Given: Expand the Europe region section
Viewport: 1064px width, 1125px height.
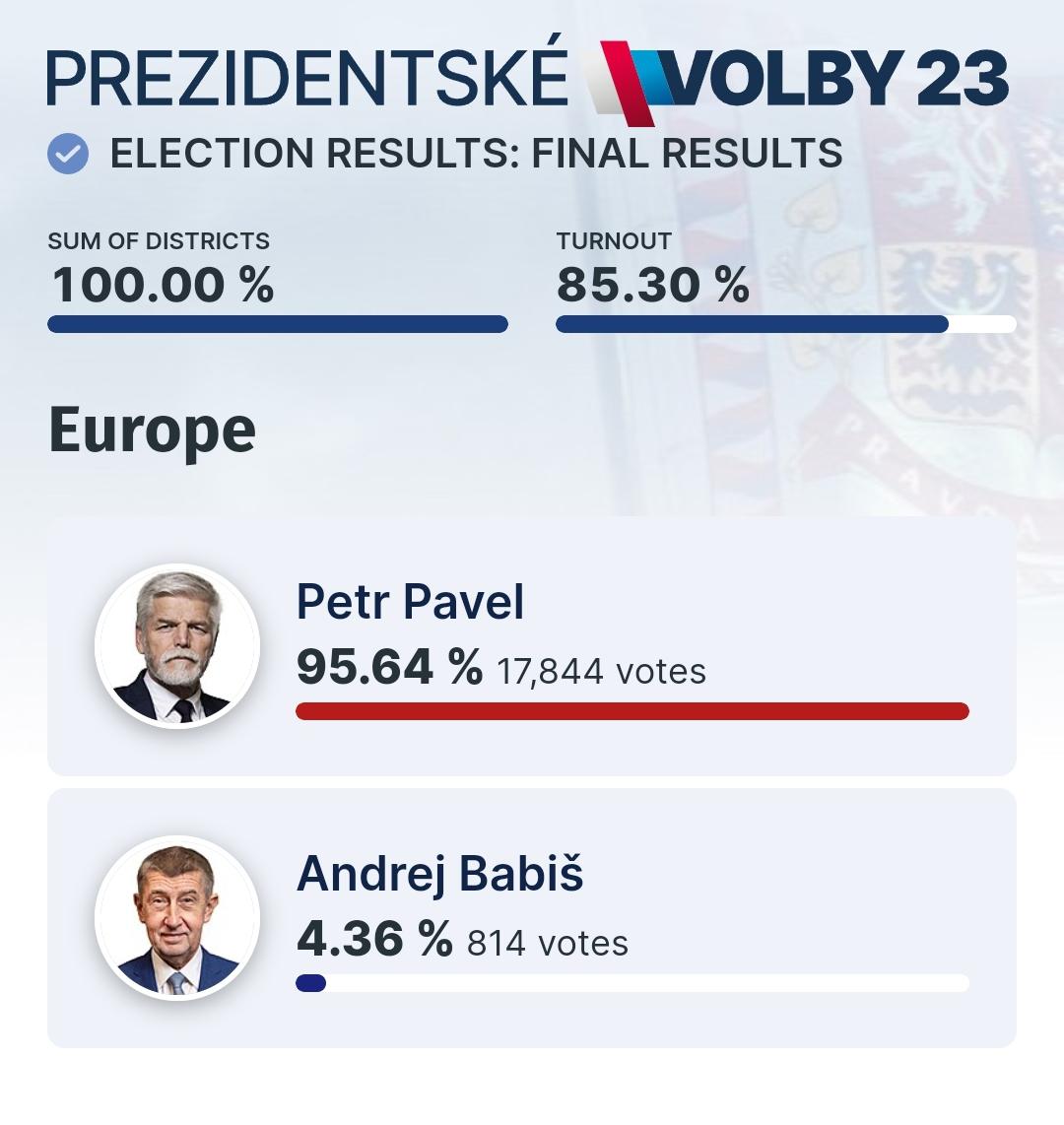Looking at the screenshot, I should click(x=153, y=430).
